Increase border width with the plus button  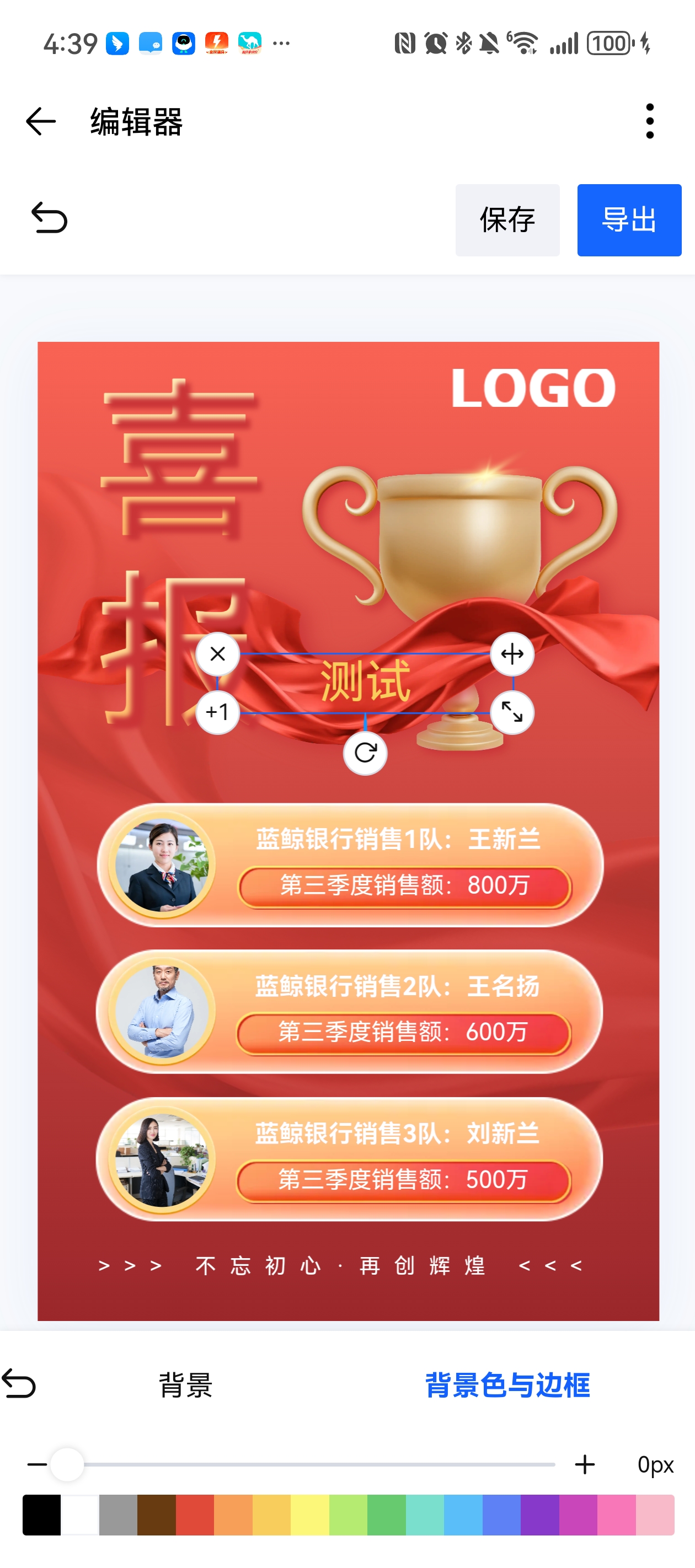pos(585,1464)
